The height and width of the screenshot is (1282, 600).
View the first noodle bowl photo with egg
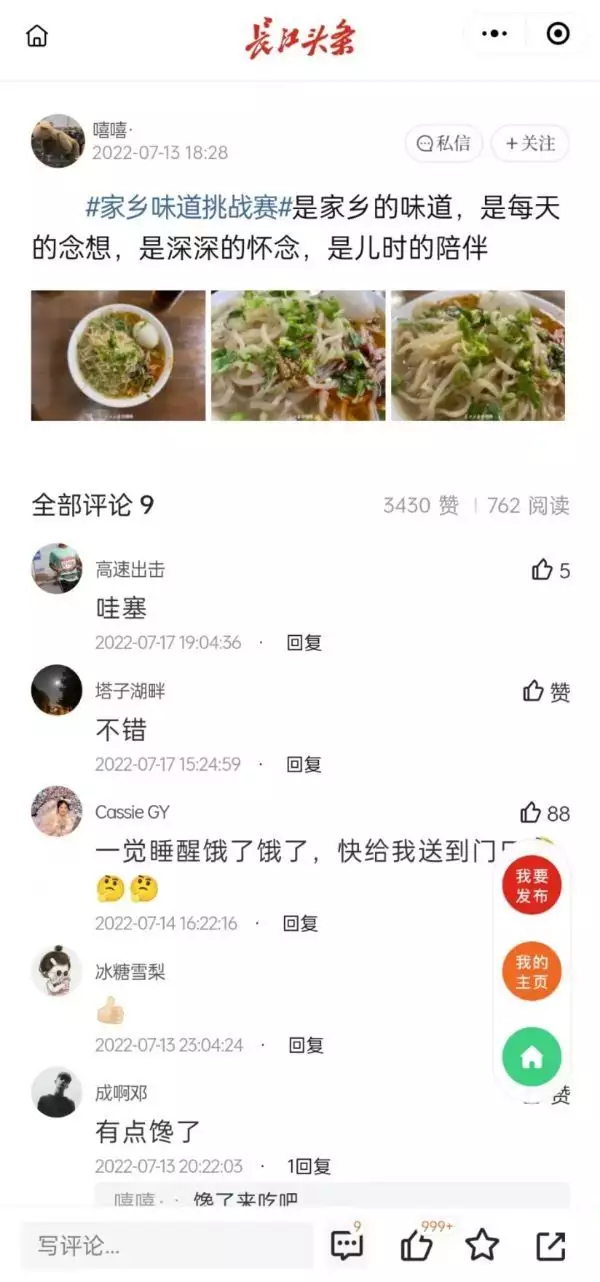(x=118, y=355)
